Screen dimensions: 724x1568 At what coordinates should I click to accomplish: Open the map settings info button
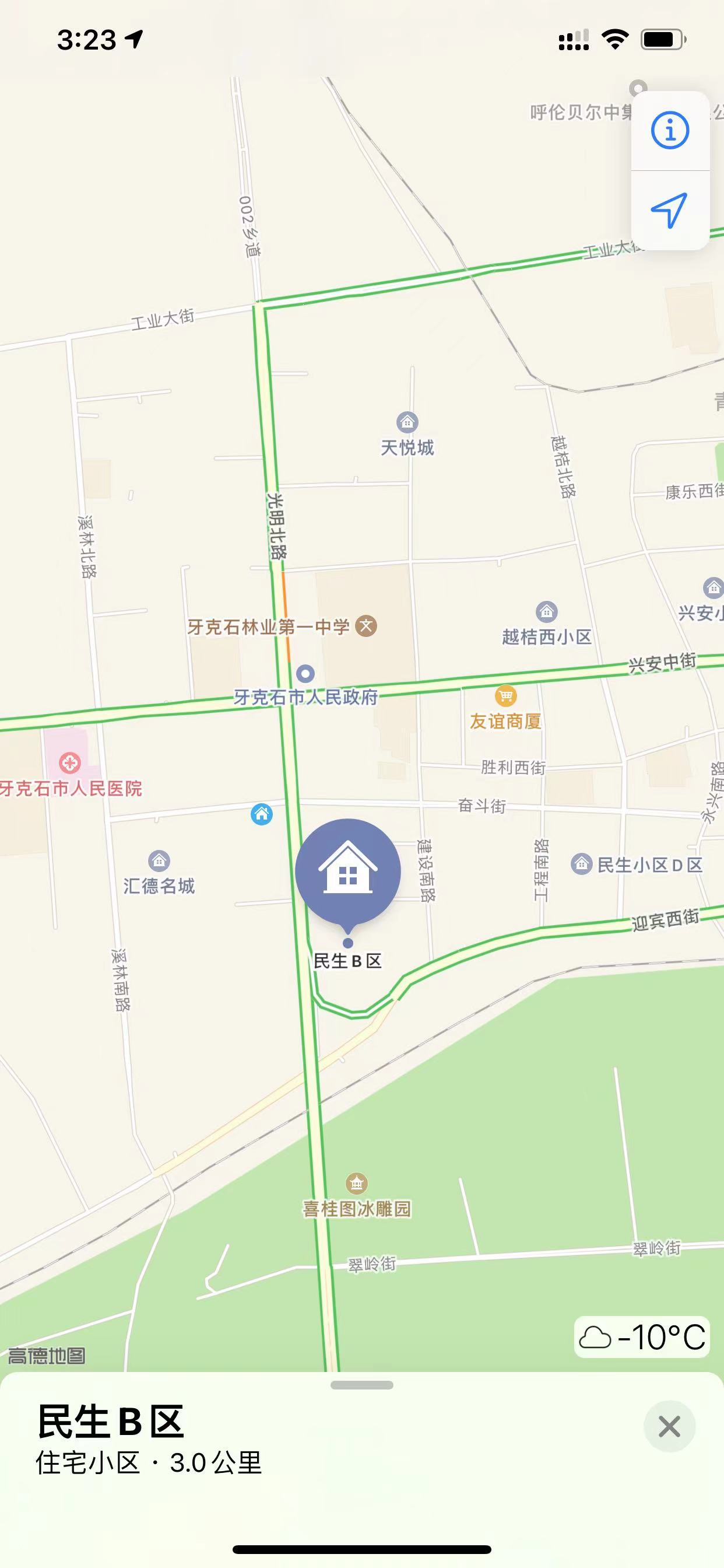click(x=670, y=130)
